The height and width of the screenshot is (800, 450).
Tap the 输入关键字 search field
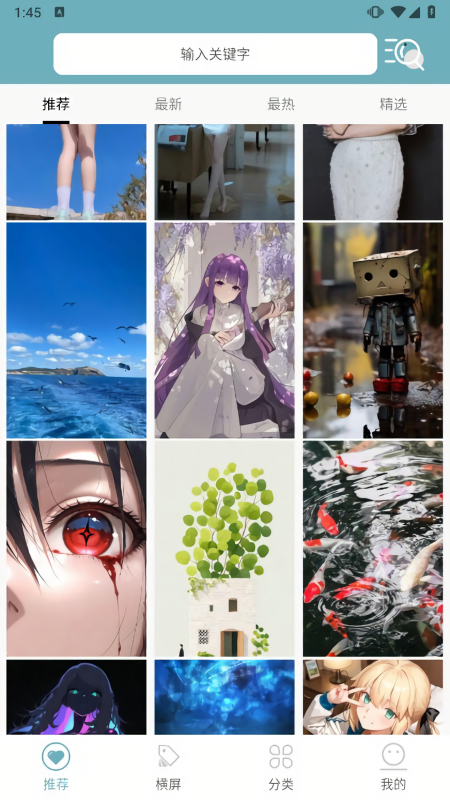point(215,54)
